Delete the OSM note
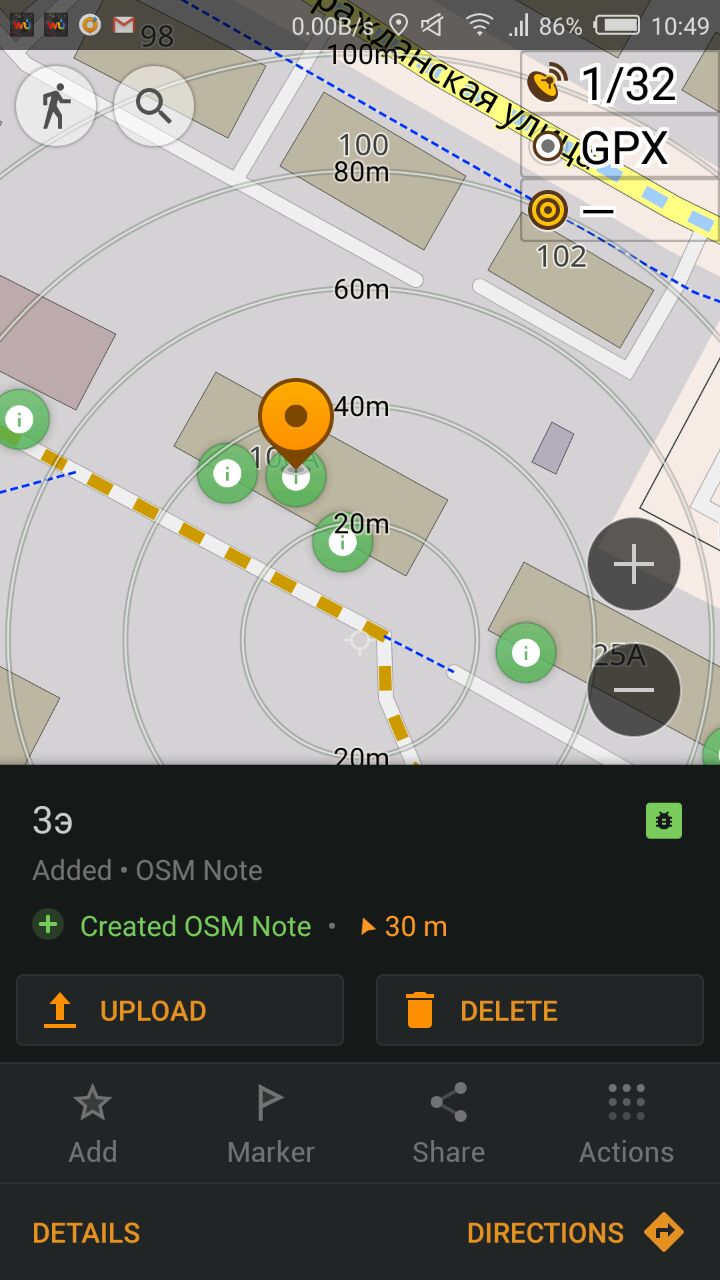This screenshot has width=720, height=1280. tap(540, 1010)
